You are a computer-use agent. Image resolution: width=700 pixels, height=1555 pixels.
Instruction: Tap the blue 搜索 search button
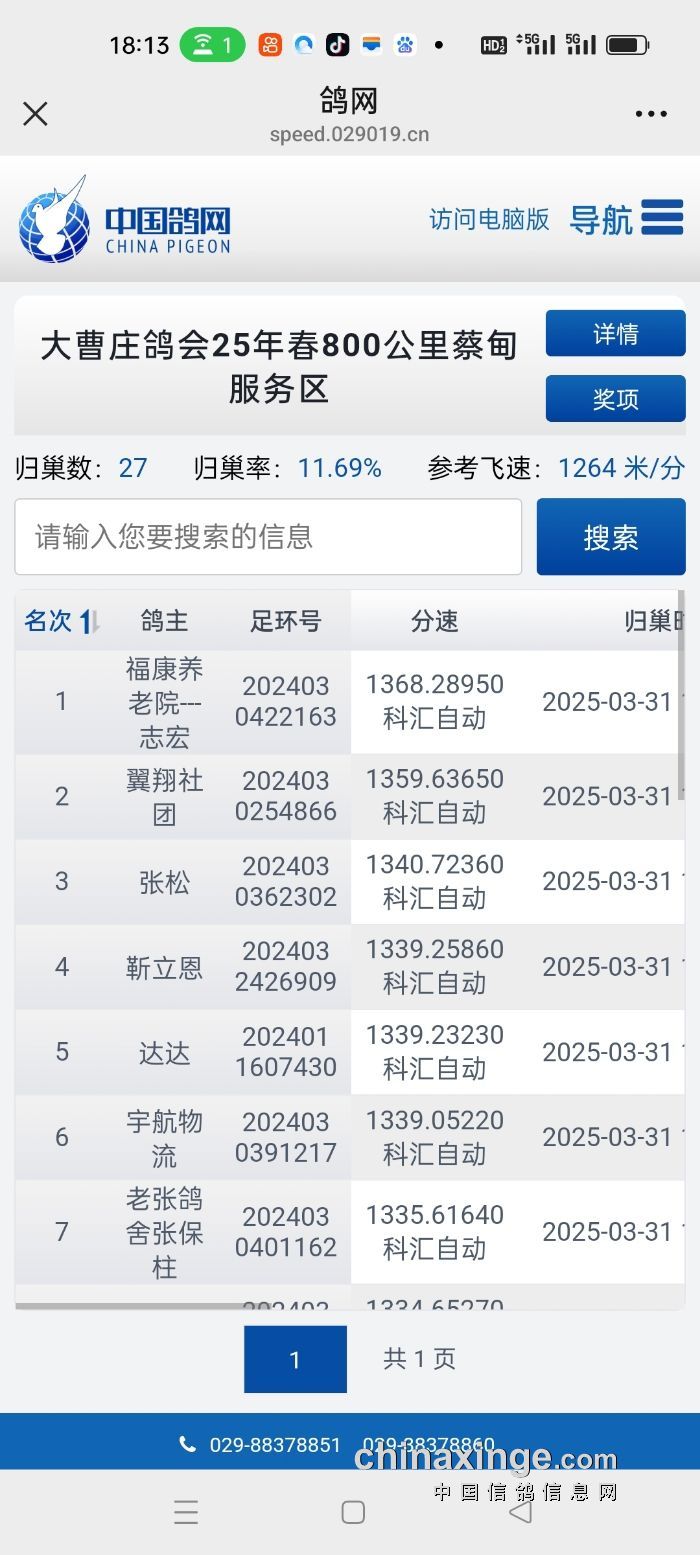pos(610,537)
